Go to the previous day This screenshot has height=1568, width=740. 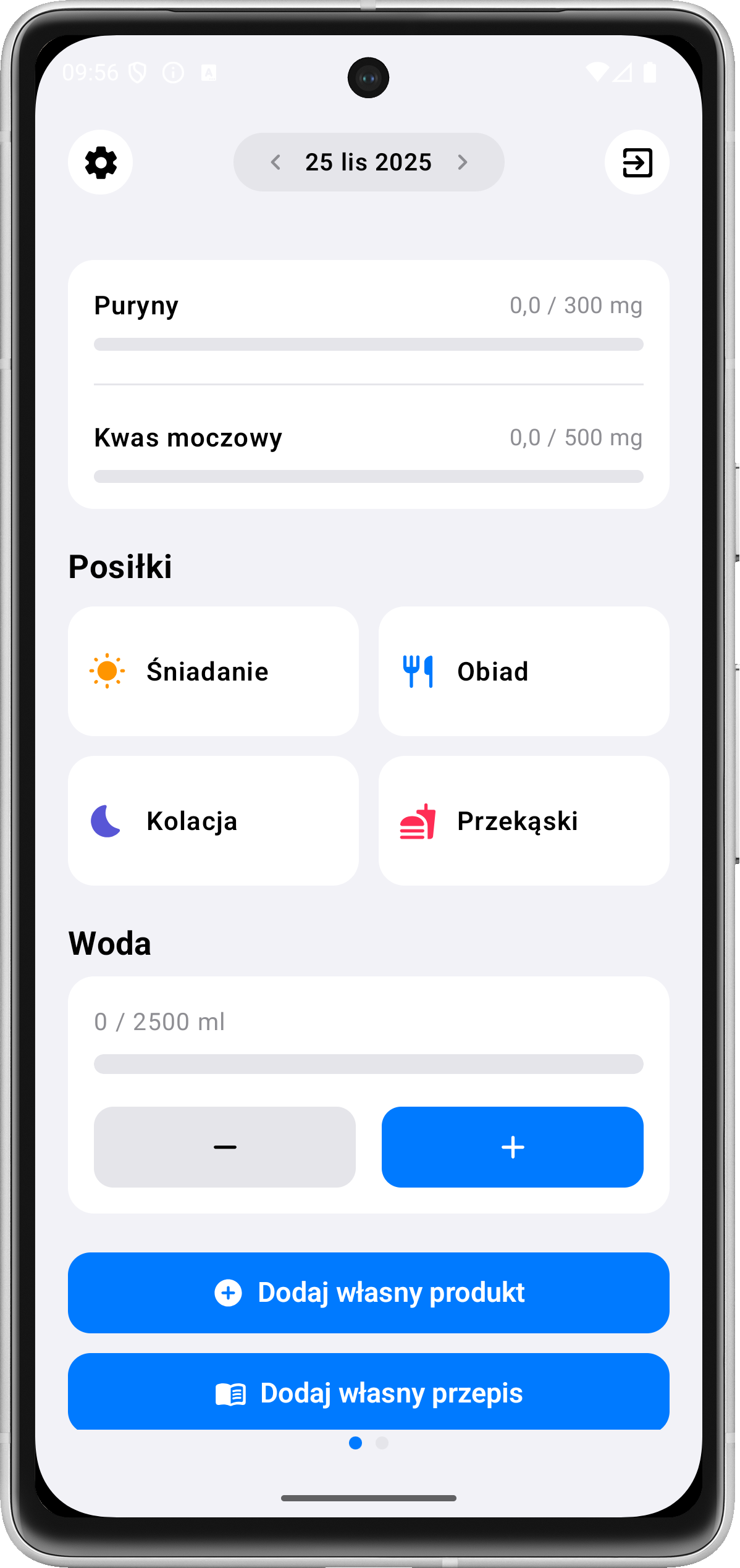[276, 162]
